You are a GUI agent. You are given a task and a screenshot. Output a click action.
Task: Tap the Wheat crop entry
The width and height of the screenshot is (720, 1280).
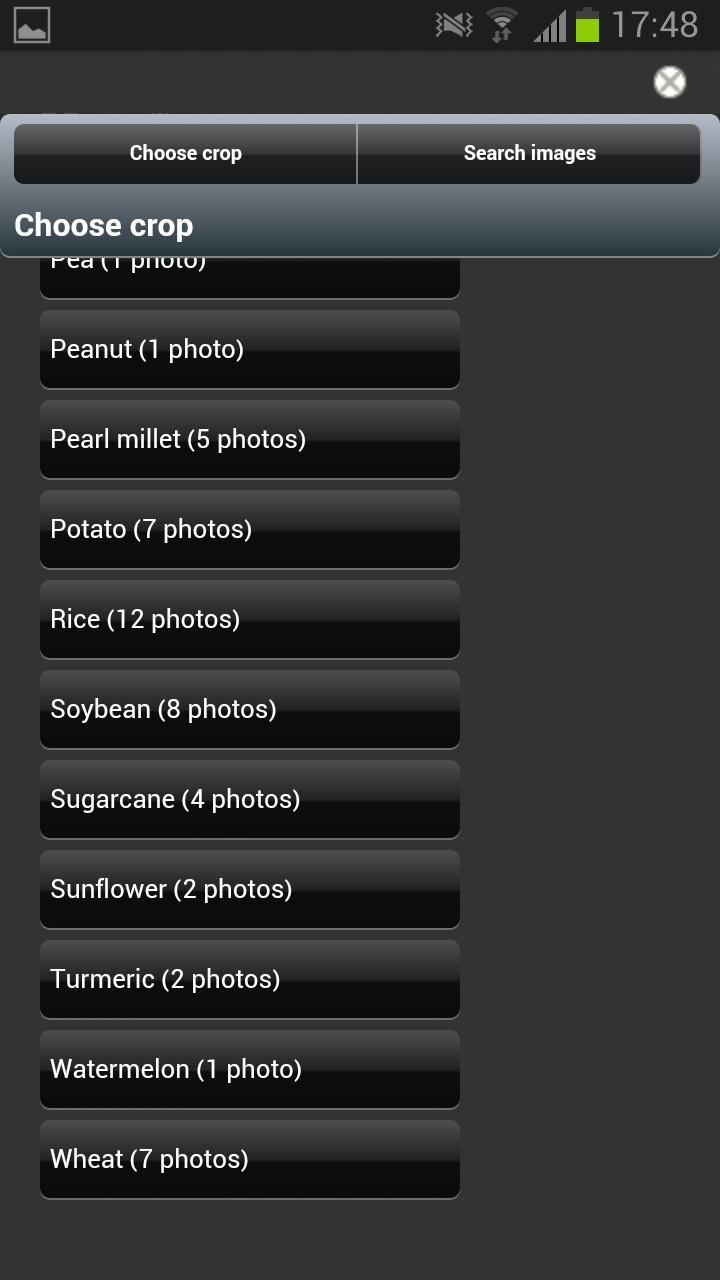tap(249, 1159)
